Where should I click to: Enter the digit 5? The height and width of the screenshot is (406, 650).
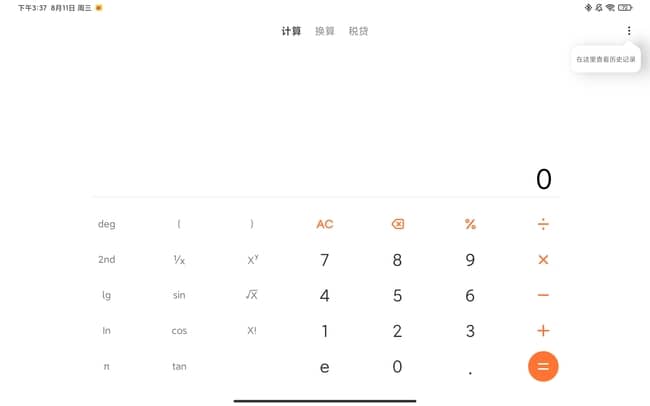coord(397,295)
